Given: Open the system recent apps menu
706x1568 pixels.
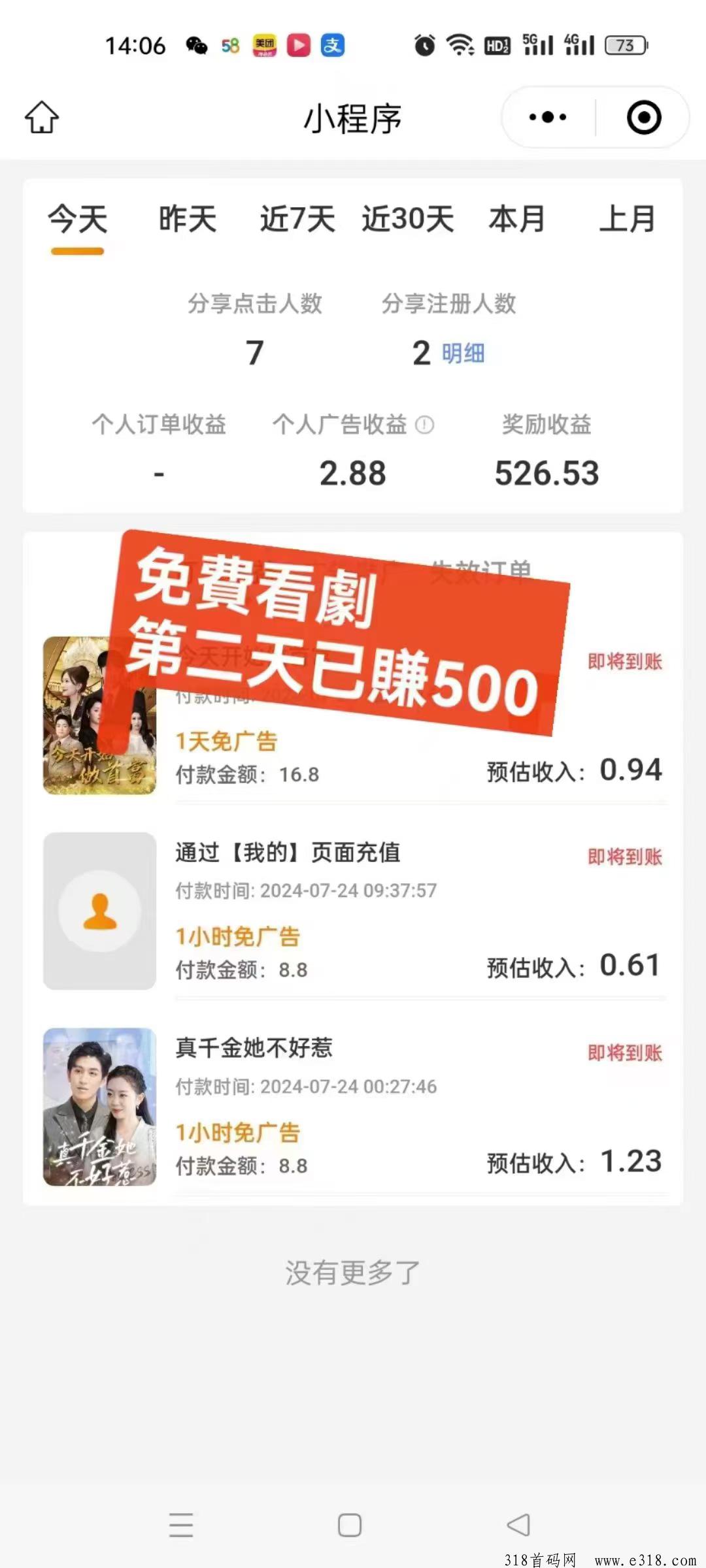Looking at the screenshot, I should pyautogui.click(x=181, y=1525).
